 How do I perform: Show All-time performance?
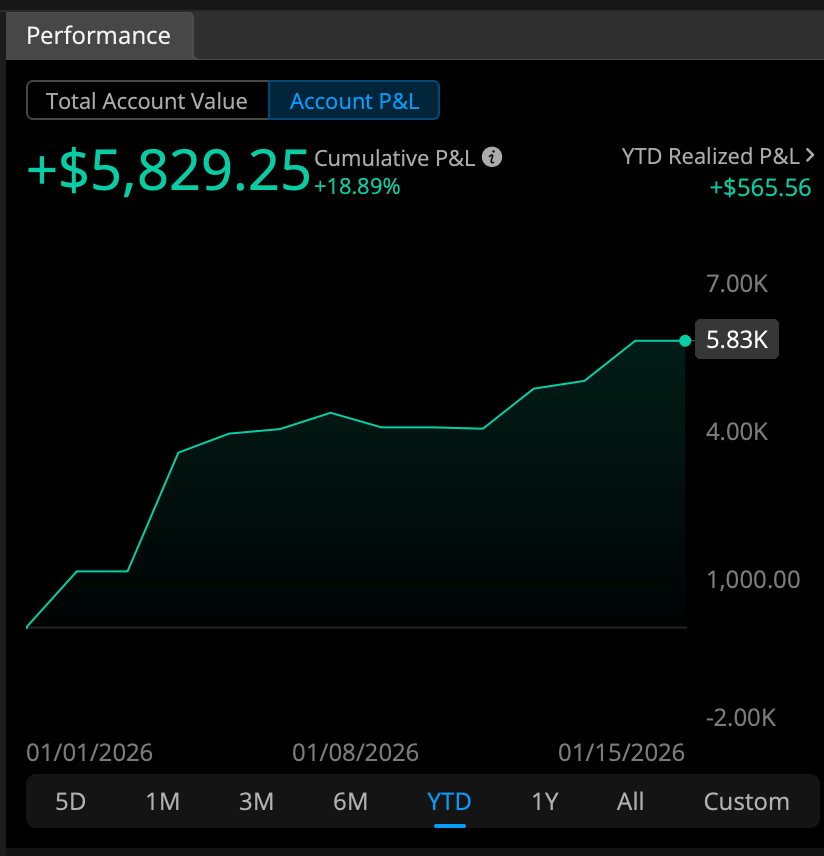[x=631, y=801]
